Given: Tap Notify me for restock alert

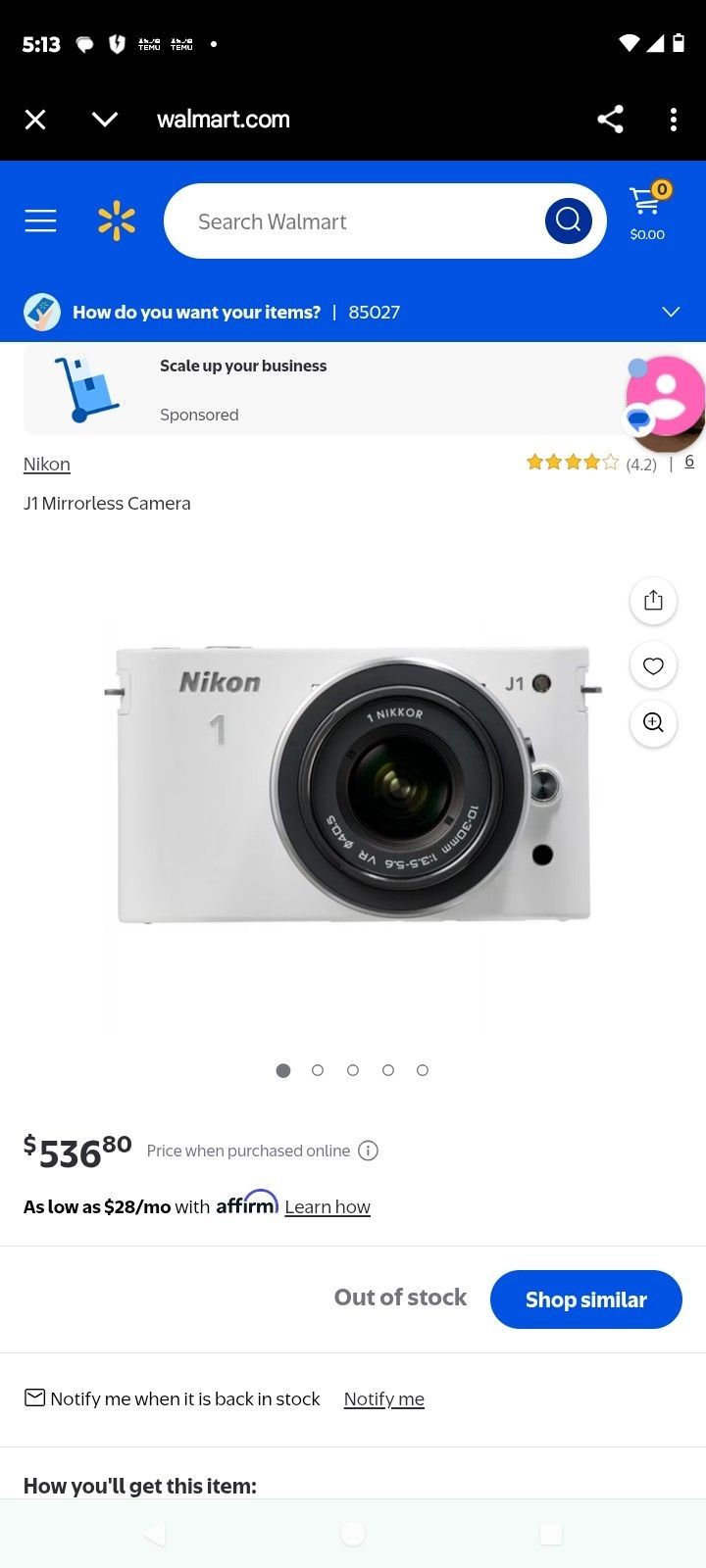Looking at the screenshot, I should (383, 1398).
